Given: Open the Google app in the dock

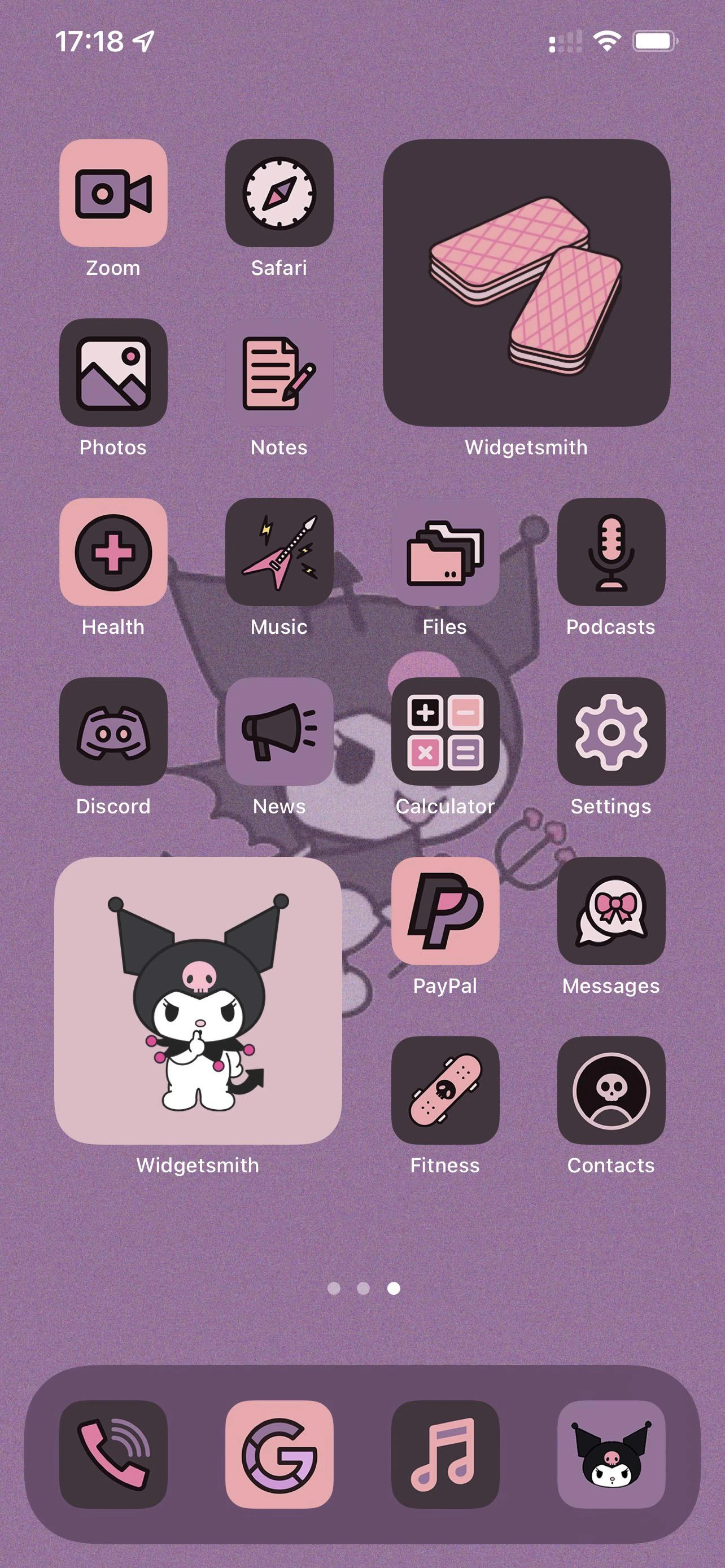Looking at the screenshot, I should tap(279, 1454).
